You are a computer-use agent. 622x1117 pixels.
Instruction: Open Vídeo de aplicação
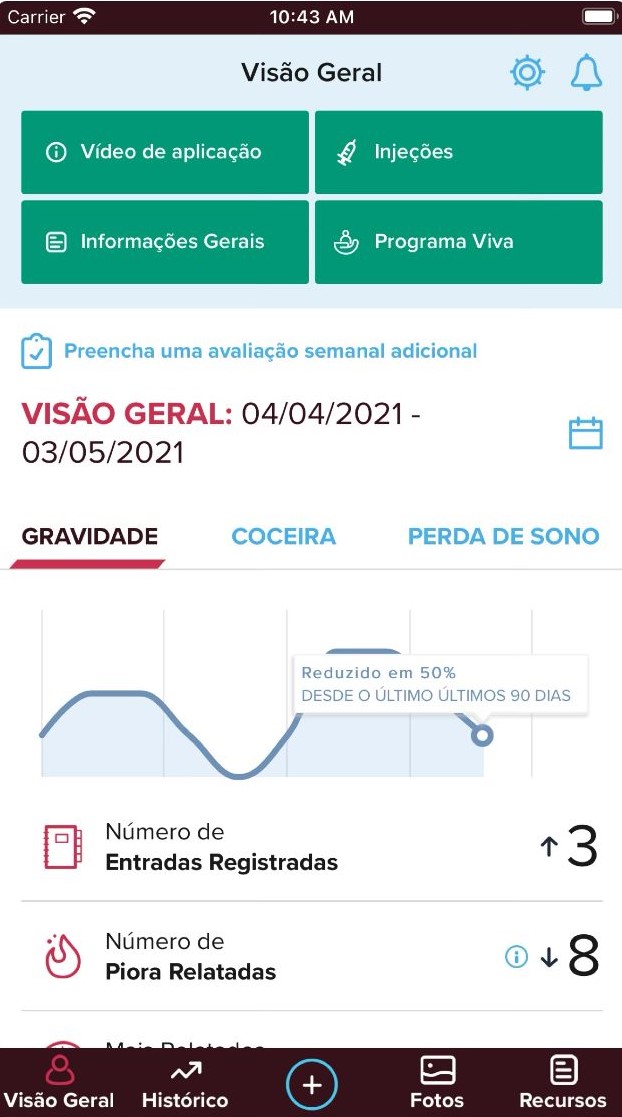[x=165, y=152]
